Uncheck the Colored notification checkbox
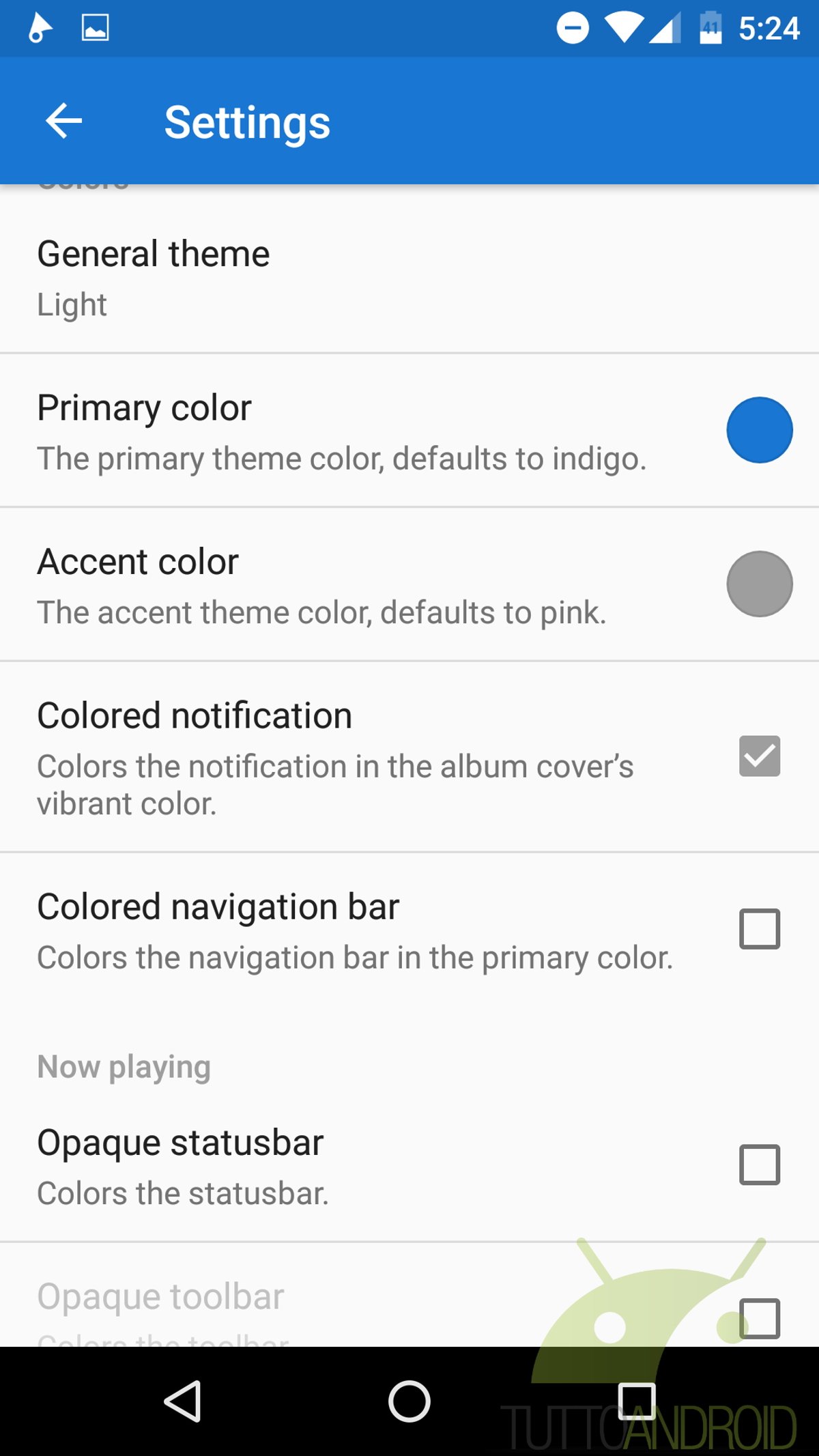This screenshot has width=819, height=1456. pyautogui.click(x=760, y=756)
